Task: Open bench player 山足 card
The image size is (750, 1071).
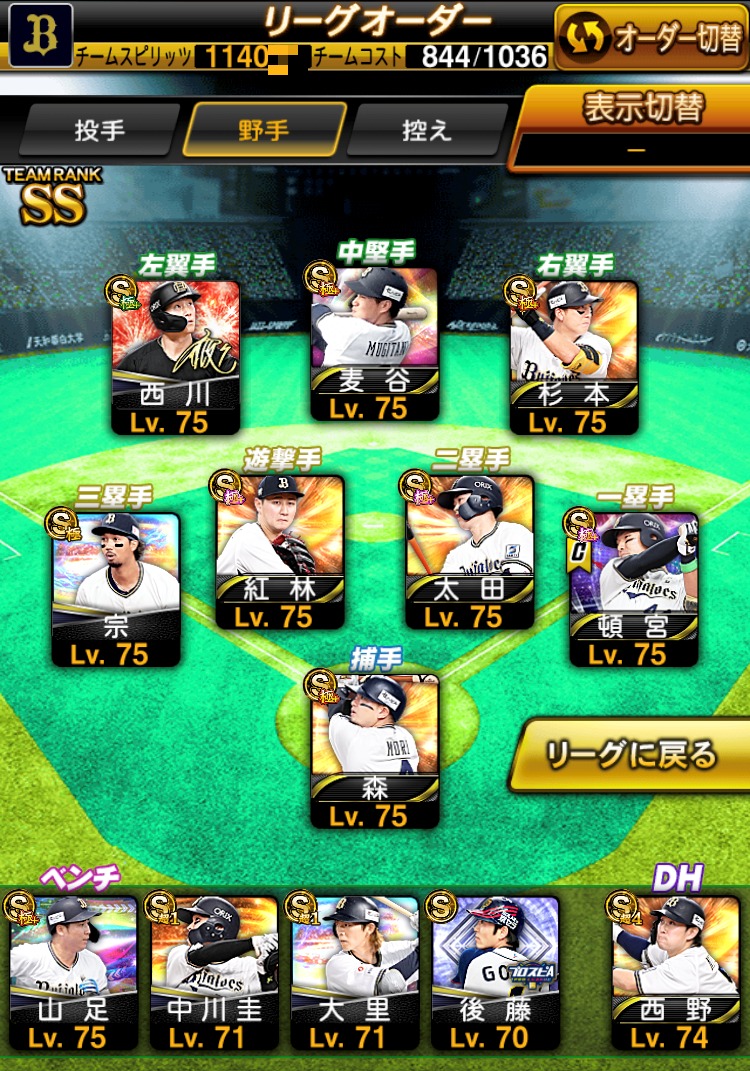Action: [74, 971]
